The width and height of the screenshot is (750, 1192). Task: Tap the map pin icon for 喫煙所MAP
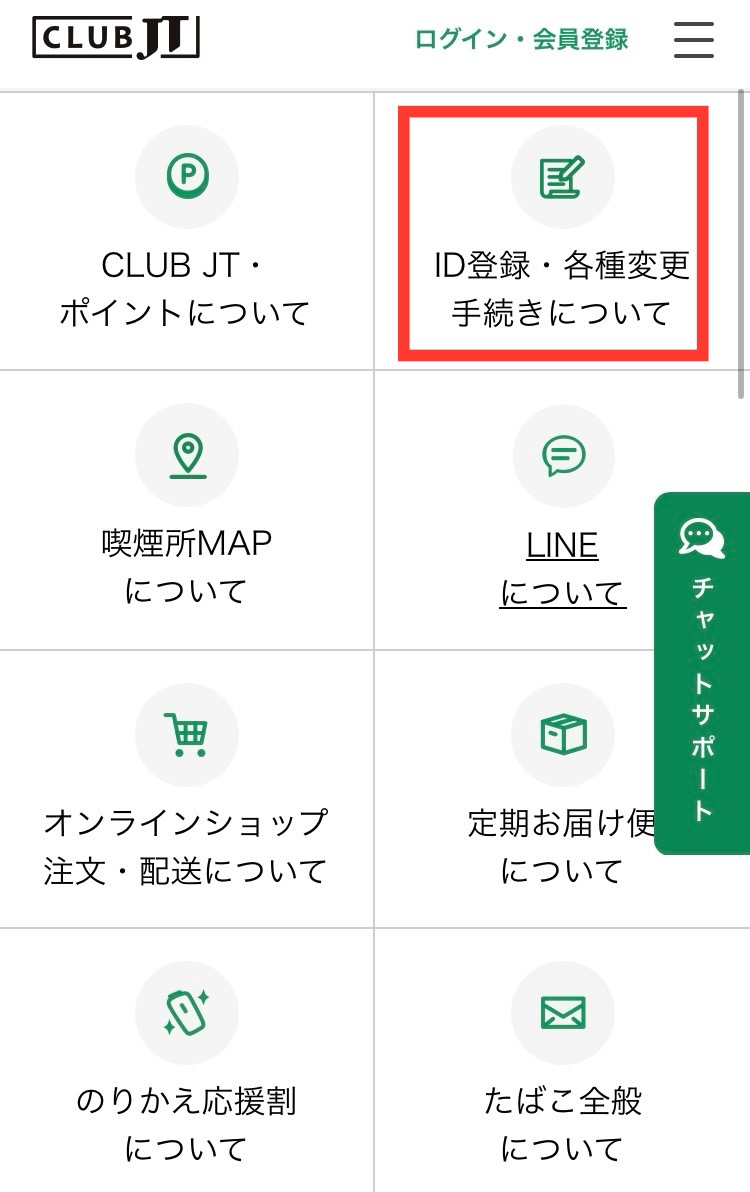pyautogui.click(x=187, y=455)
